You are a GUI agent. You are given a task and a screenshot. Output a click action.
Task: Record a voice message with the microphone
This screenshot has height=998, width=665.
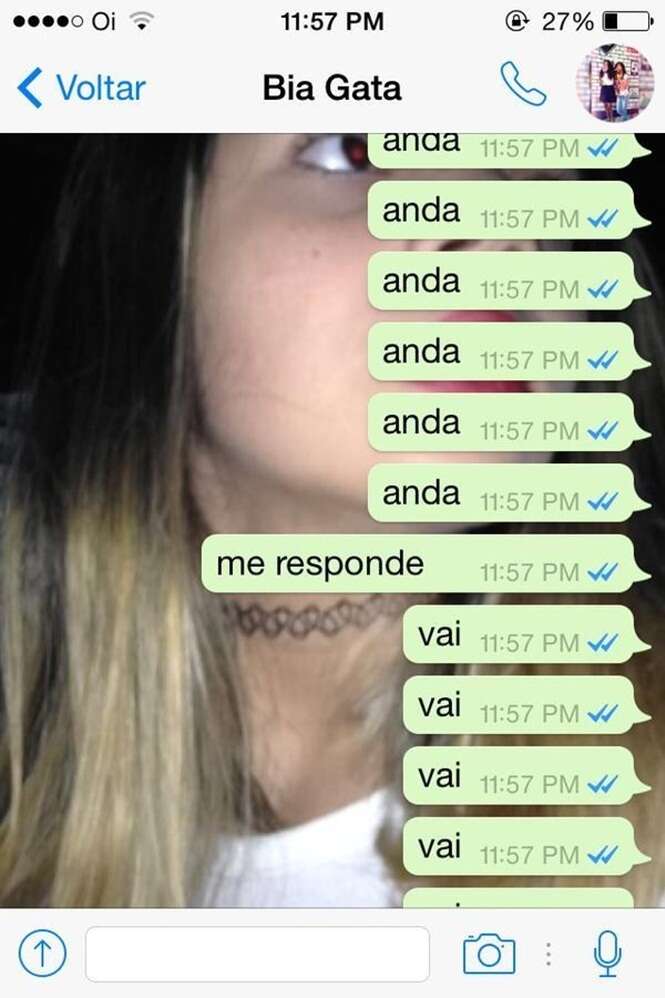[x=606, y=954]
